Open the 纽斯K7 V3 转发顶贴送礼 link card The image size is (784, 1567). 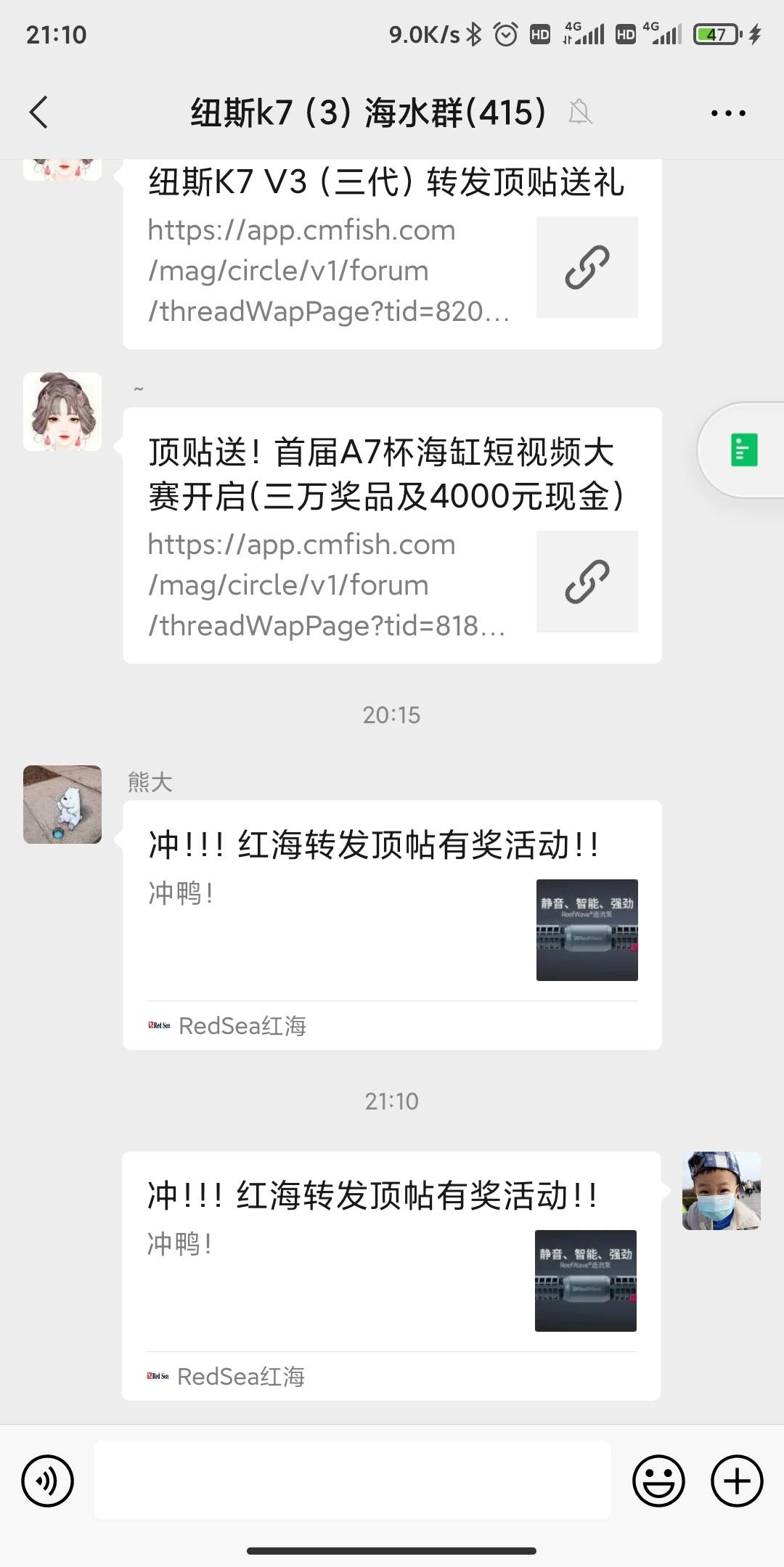coord(392,254)
